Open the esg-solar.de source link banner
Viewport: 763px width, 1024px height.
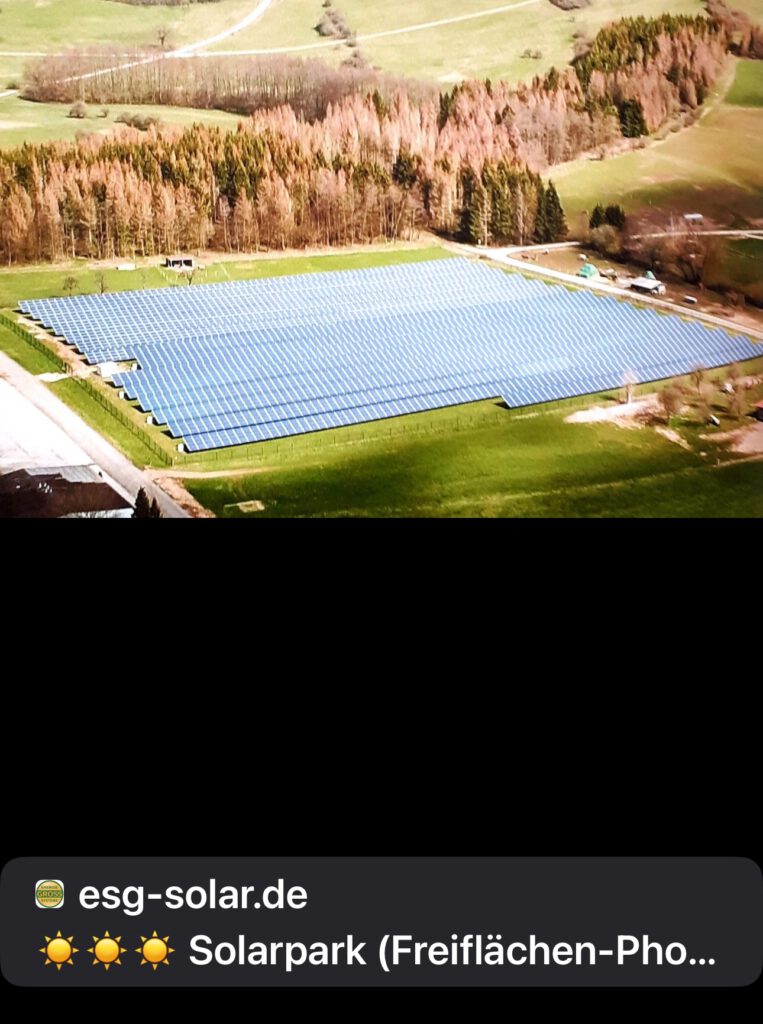(380, 921)
